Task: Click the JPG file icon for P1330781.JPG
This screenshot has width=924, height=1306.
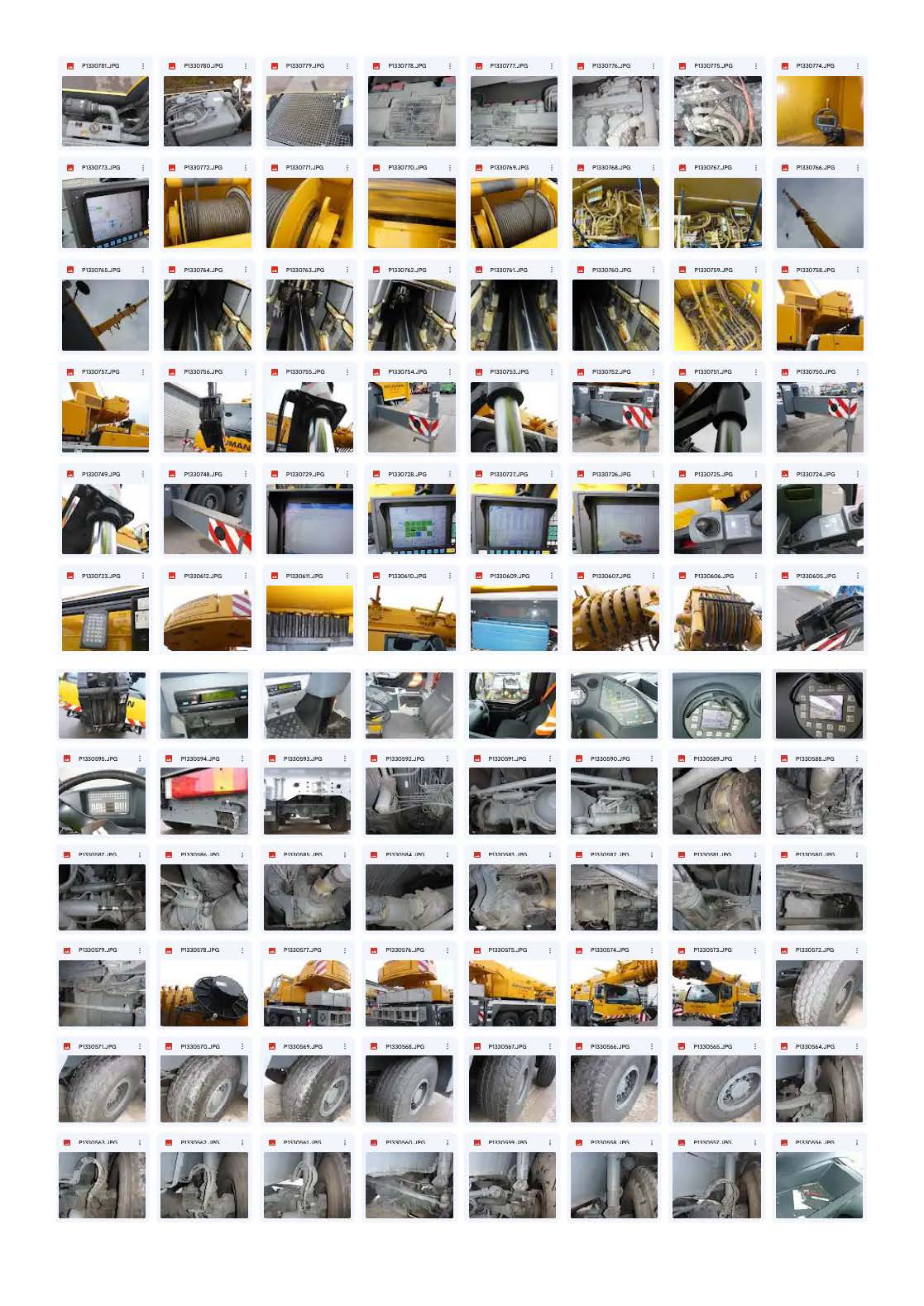Action: coord(70,64)
